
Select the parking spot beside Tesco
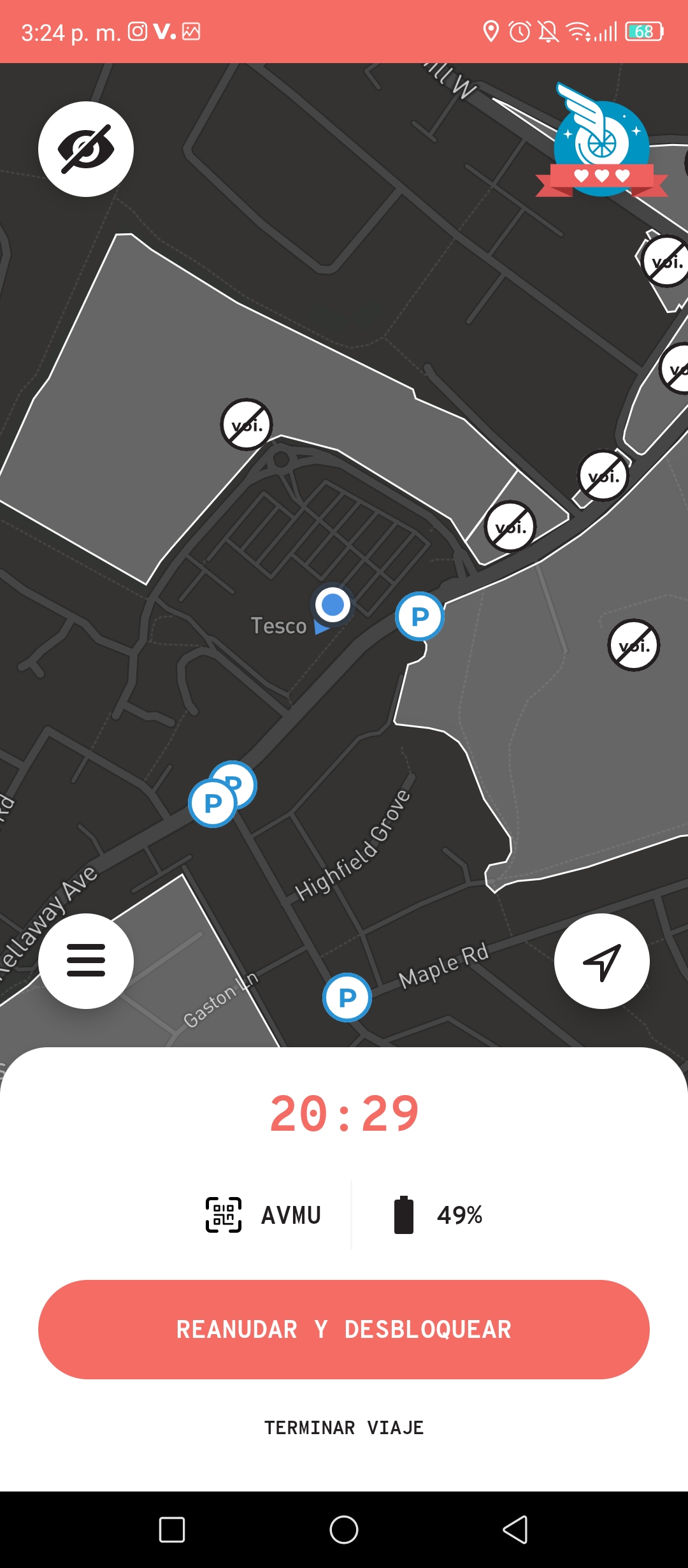click(x=420, y=616)
